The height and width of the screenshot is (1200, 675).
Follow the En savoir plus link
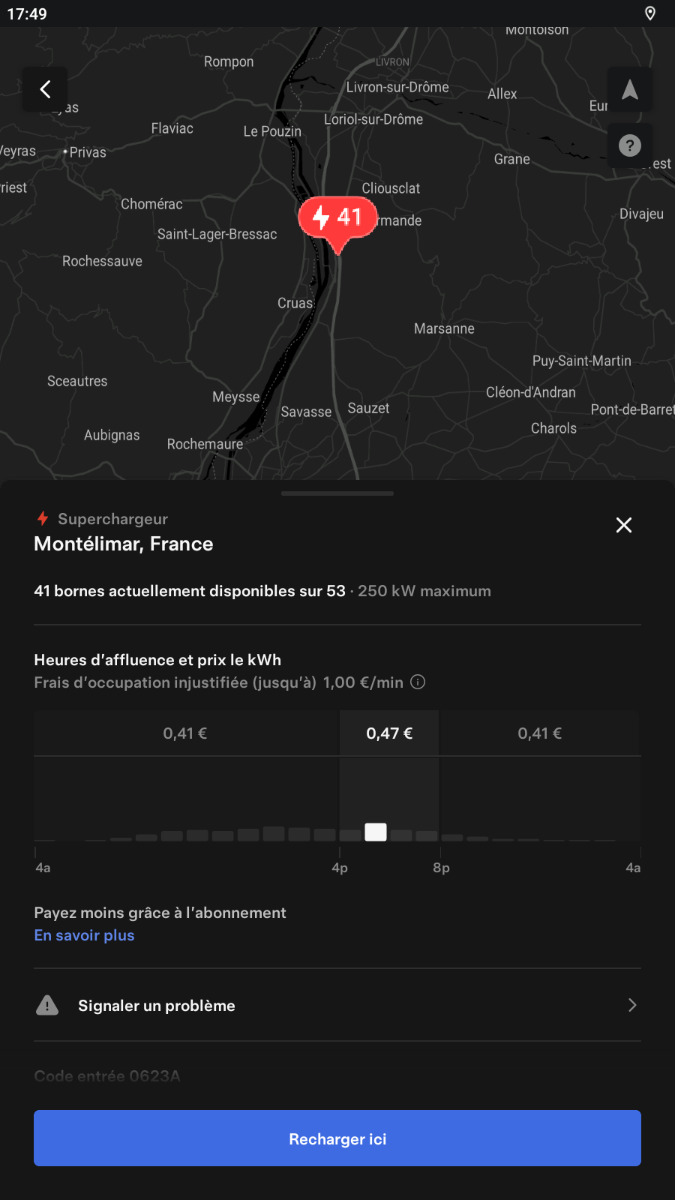(x=84, y=936)
